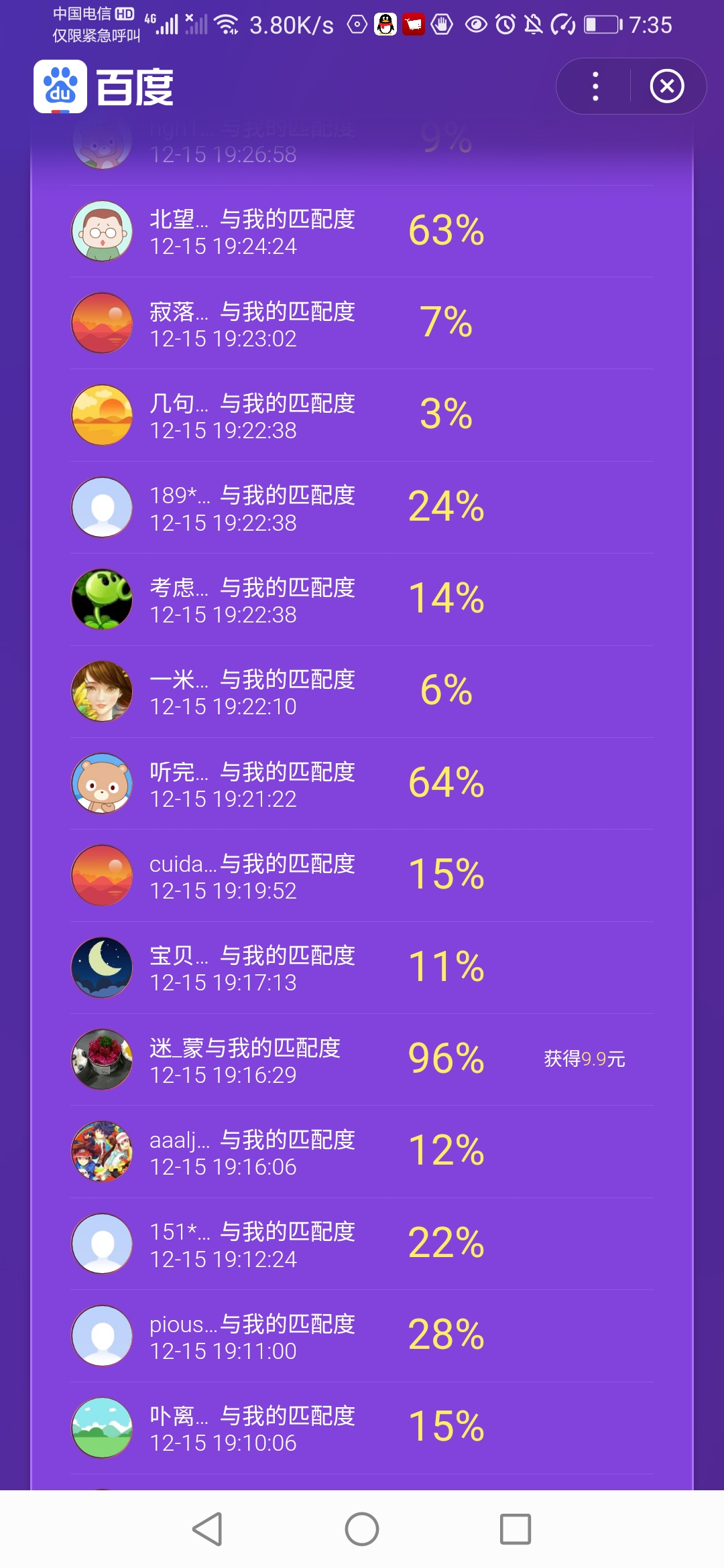Click the close button in the capsule
Viewport: 724px width, 1568px height.
(666, 86)
